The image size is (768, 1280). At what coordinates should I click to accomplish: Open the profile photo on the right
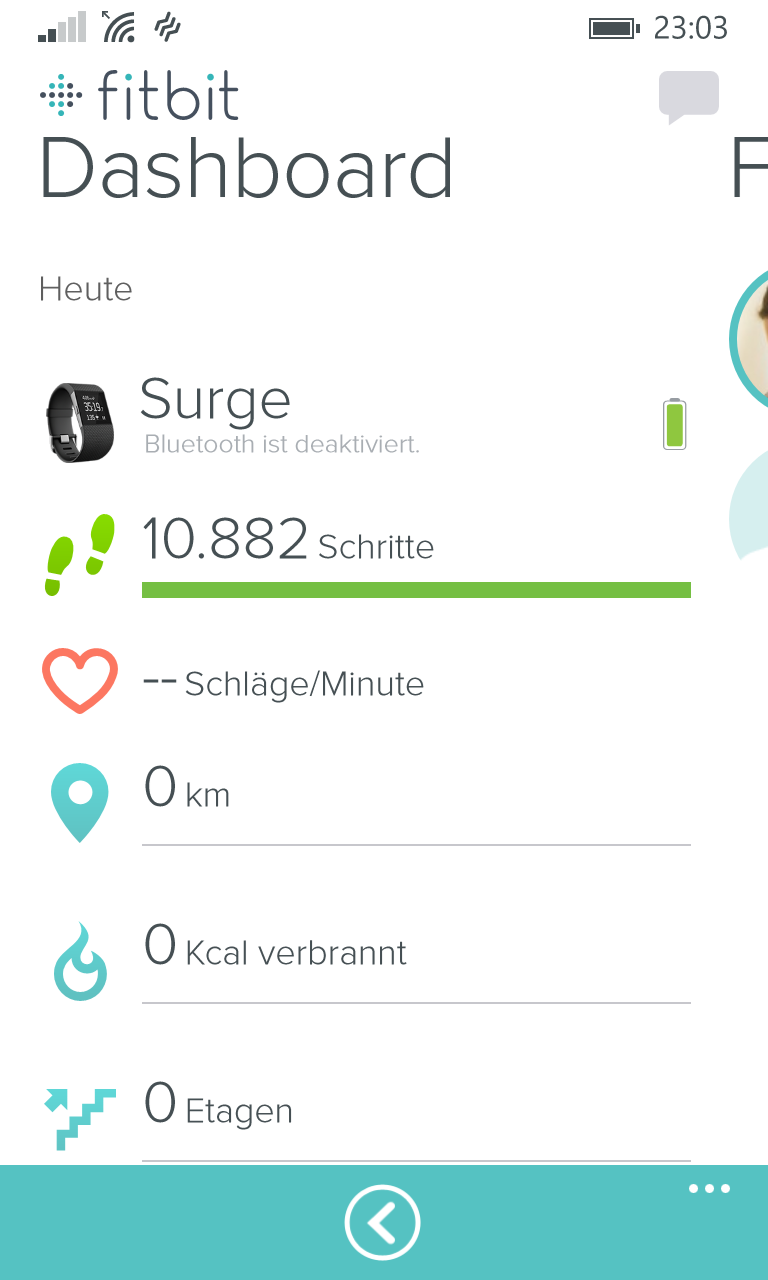(749, 340)
